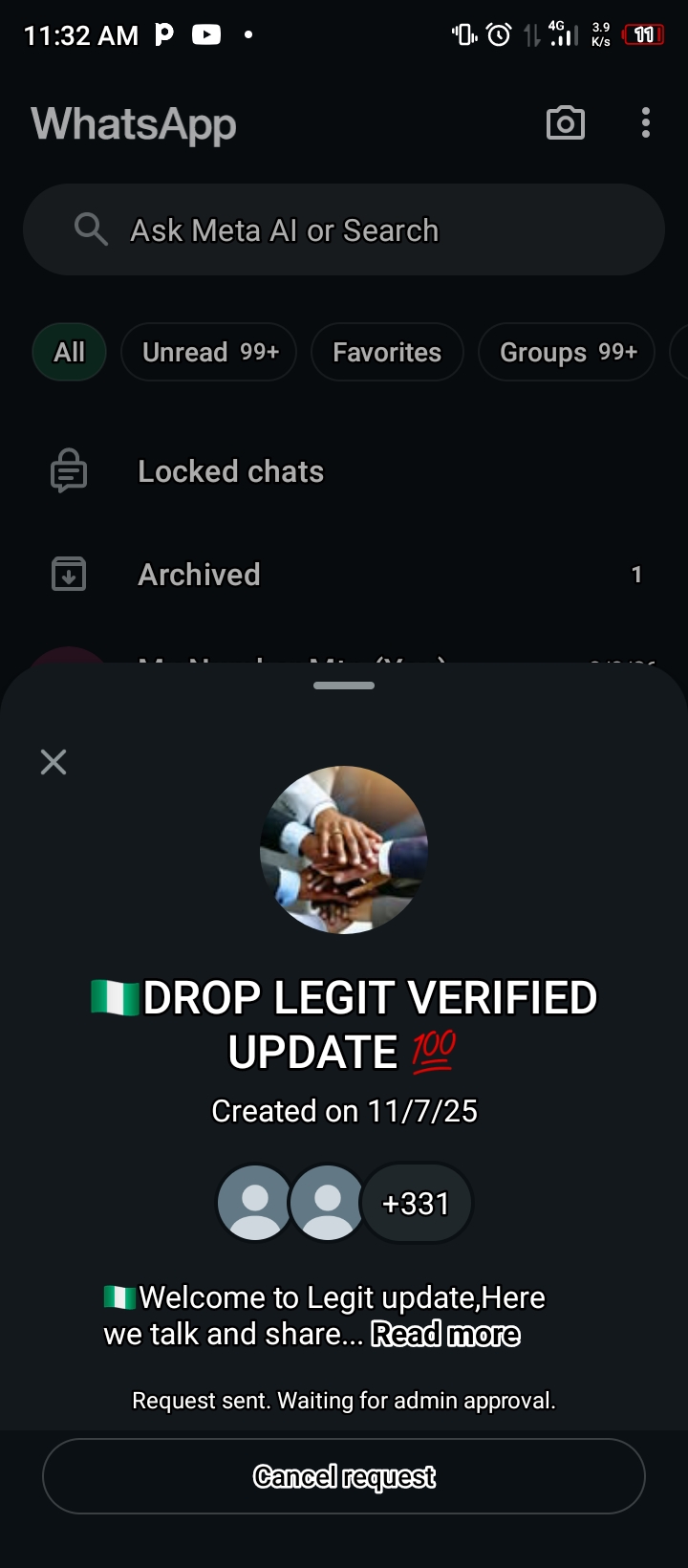Switch to the Favorites filter
Screen dimensions: 688x1568
(387, 353)
